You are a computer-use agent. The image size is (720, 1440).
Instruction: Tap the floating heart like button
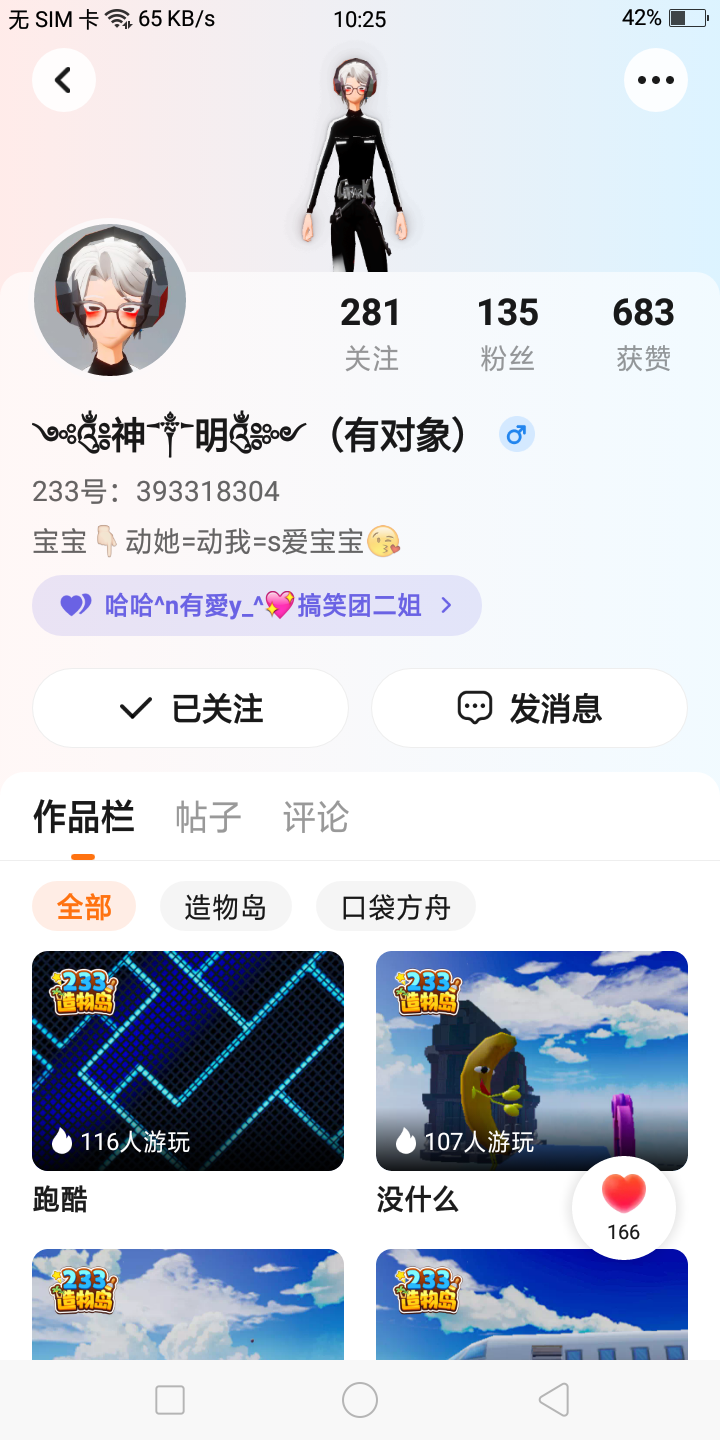click(624, 1207)
